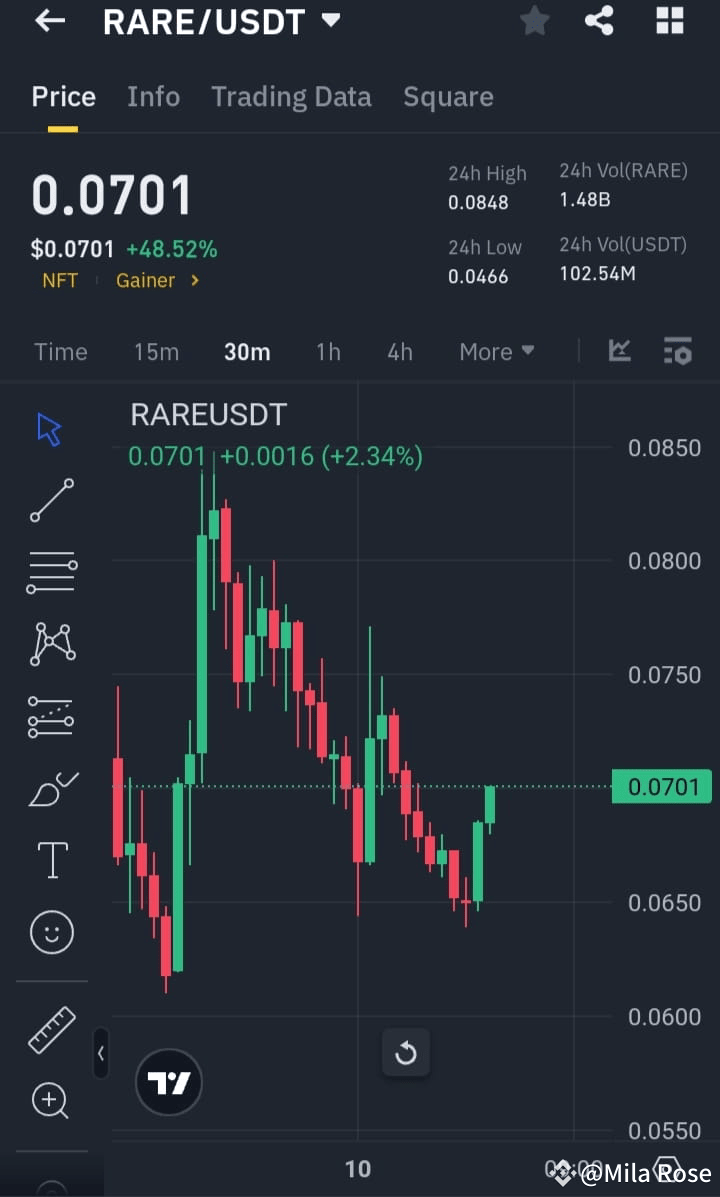
Task: Open the emoji sticker tool
Action: [x=50, y=931]
